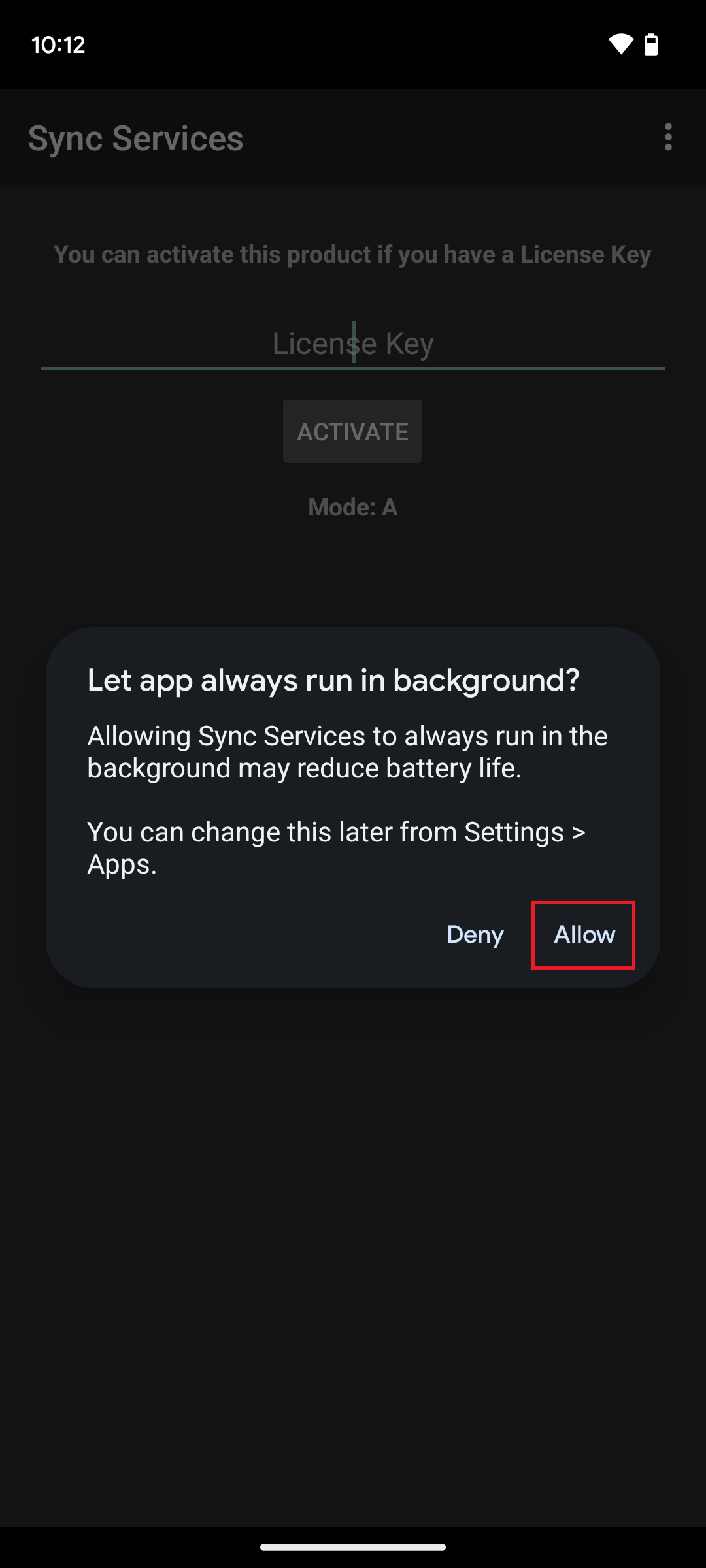Allow Sync Services to run in background
Screen dimensions: 706x1568
(x=584, y=935)
